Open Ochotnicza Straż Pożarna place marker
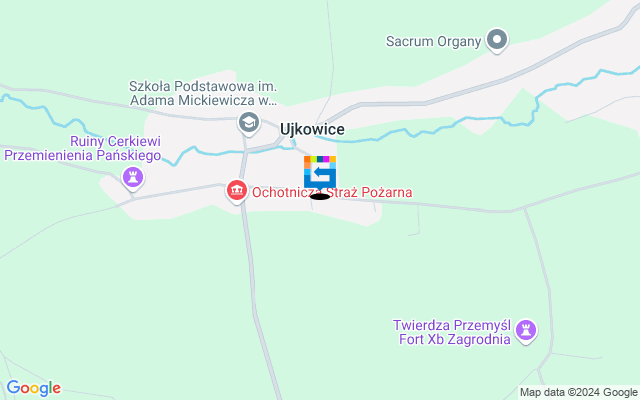Screen dimensions: 640x400 pyautogui.click(x=237, y=189)
